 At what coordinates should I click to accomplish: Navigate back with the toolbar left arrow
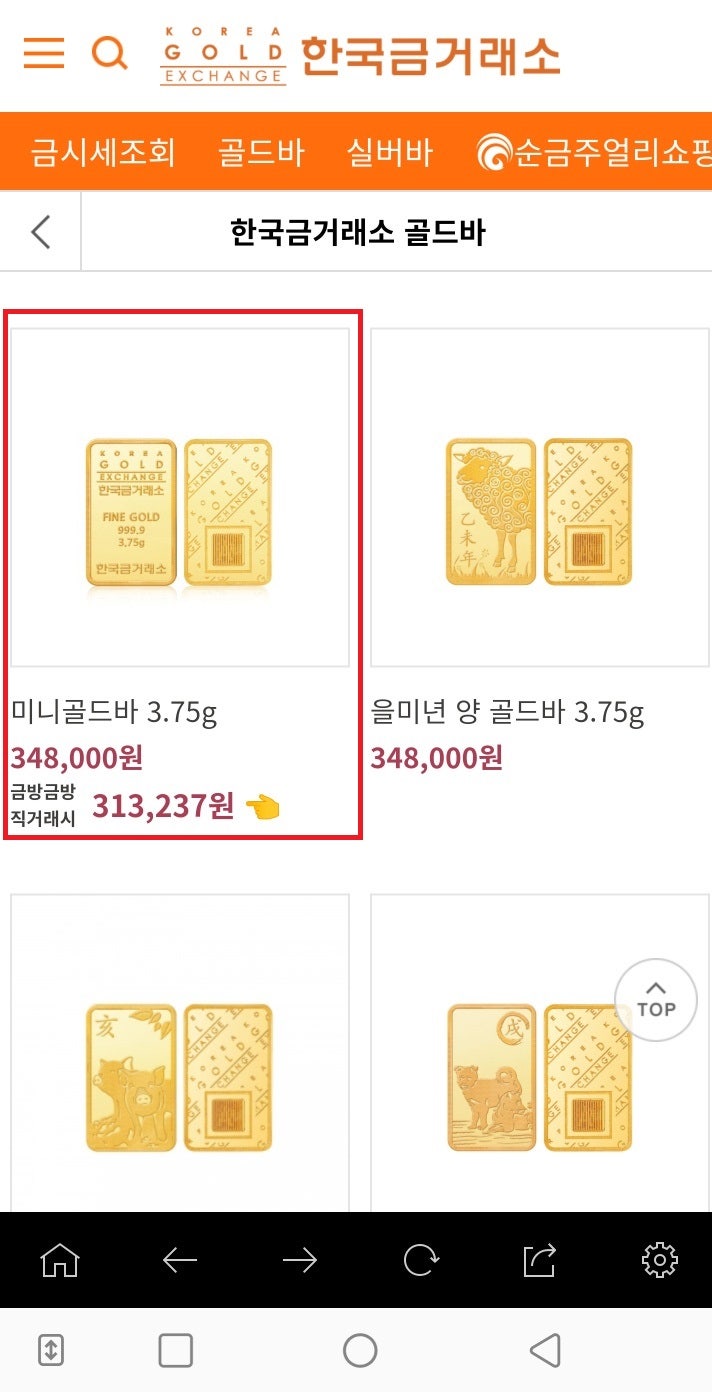pos(180,1261)
